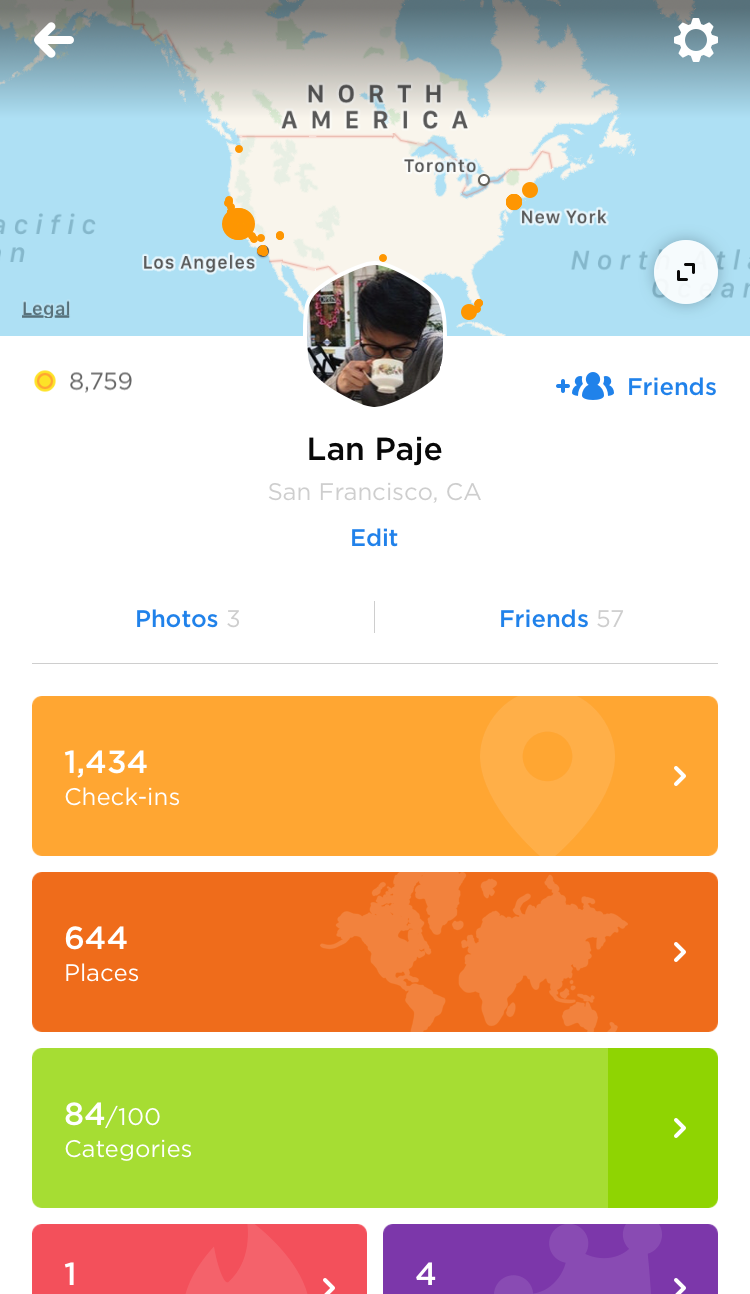Open the Legal link on map
This screenshot has width=750, height=1294.
click(x=46, y=309)
